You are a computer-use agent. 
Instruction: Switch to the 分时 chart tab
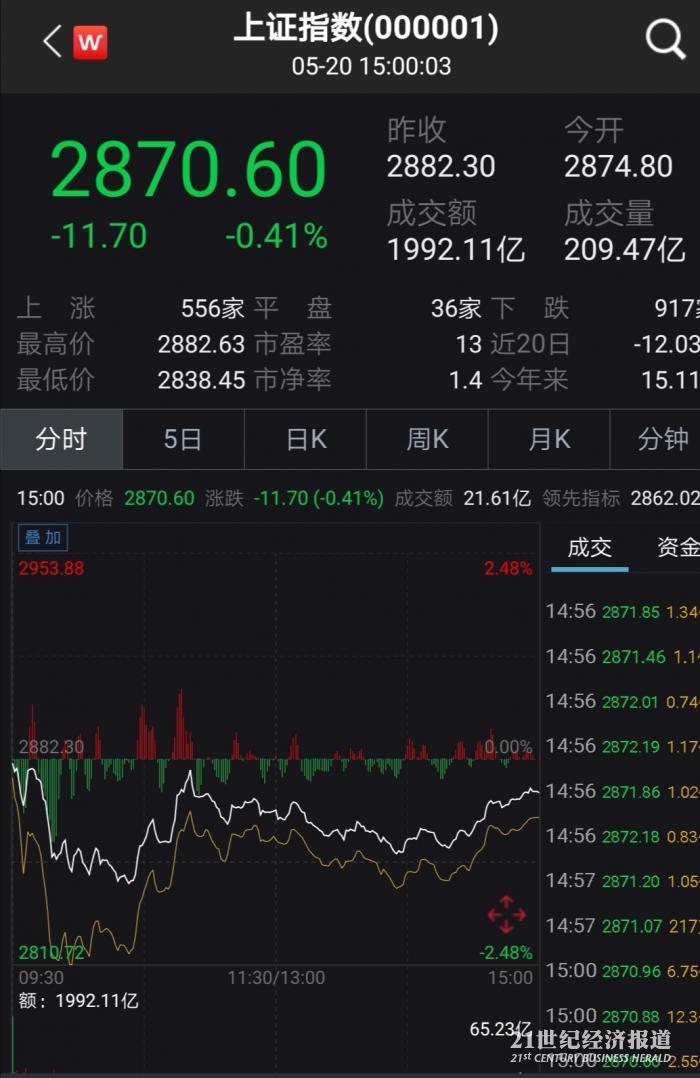61,439
